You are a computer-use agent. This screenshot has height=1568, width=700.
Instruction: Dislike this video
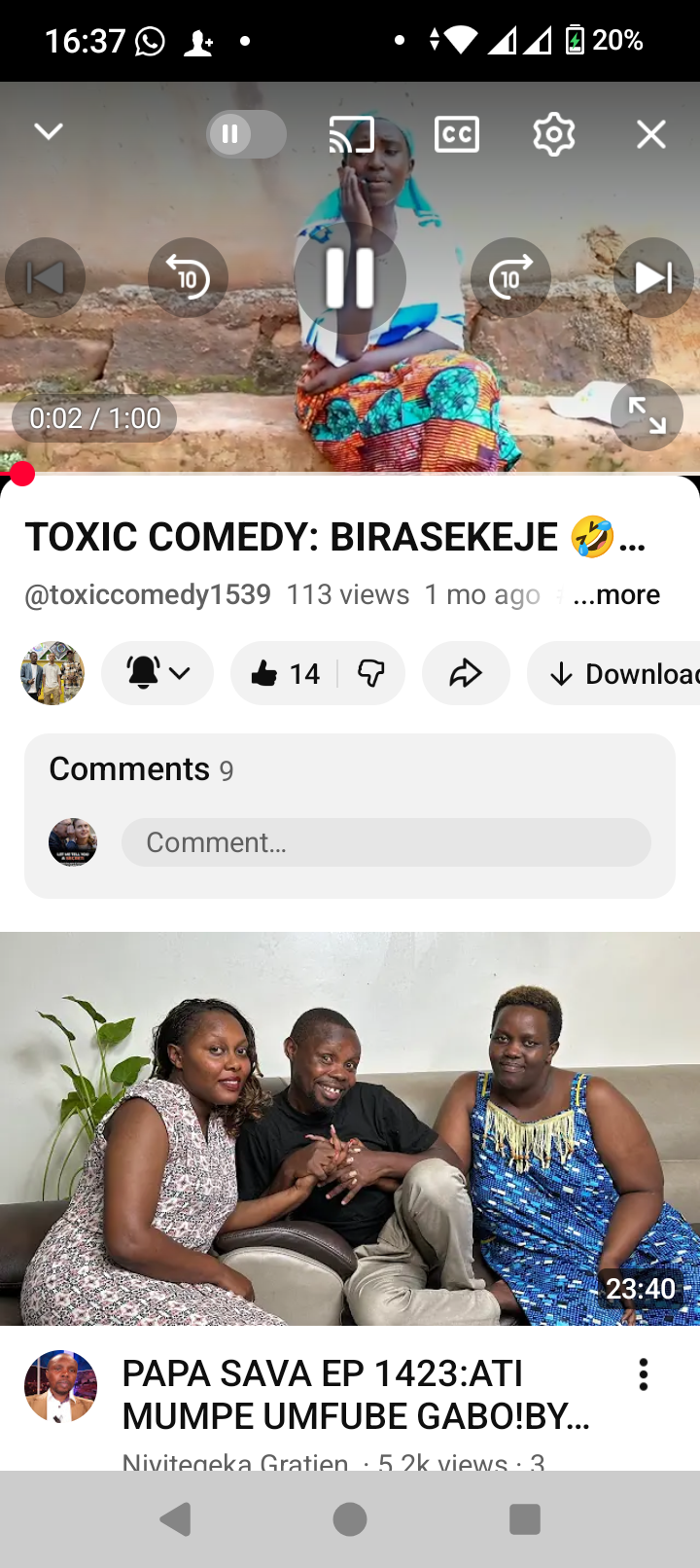click(371, 673)
